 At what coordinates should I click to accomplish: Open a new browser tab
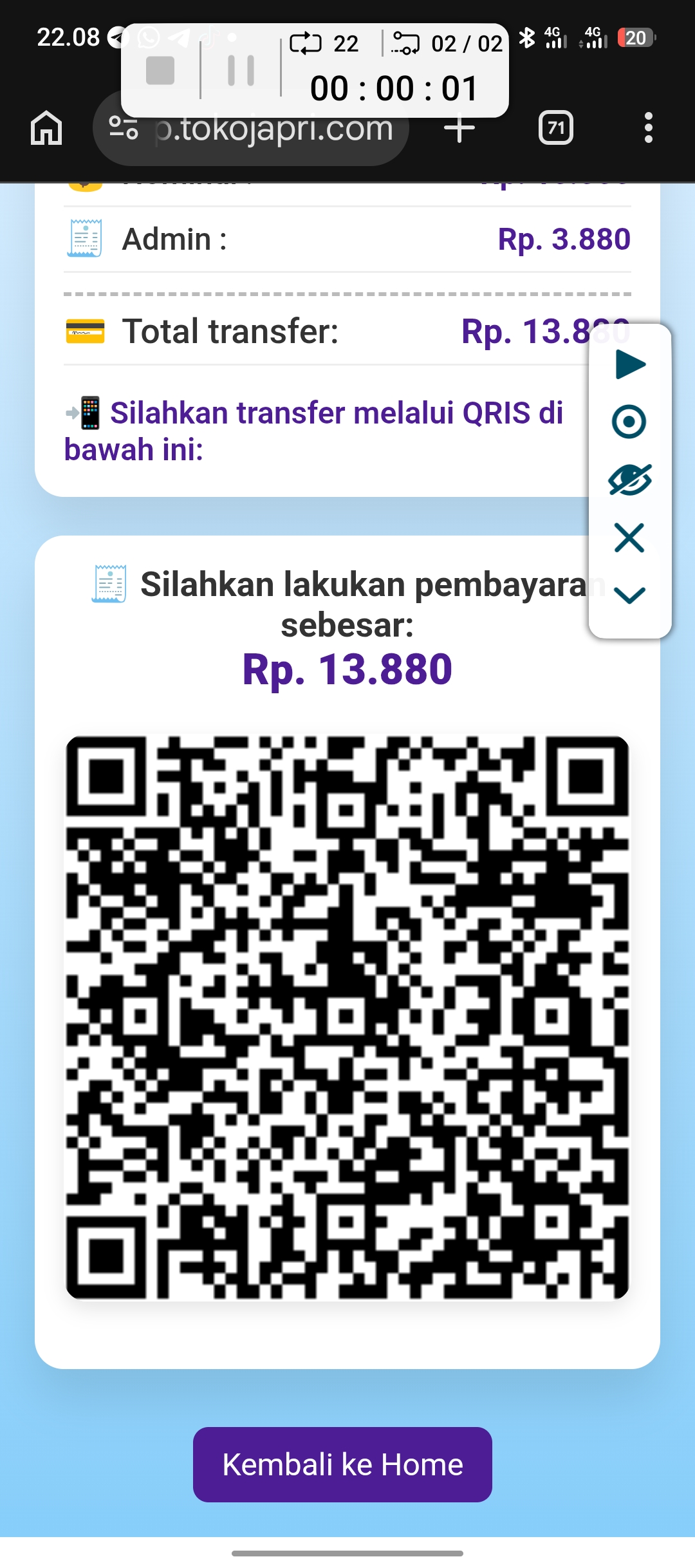tap(459, 128)
